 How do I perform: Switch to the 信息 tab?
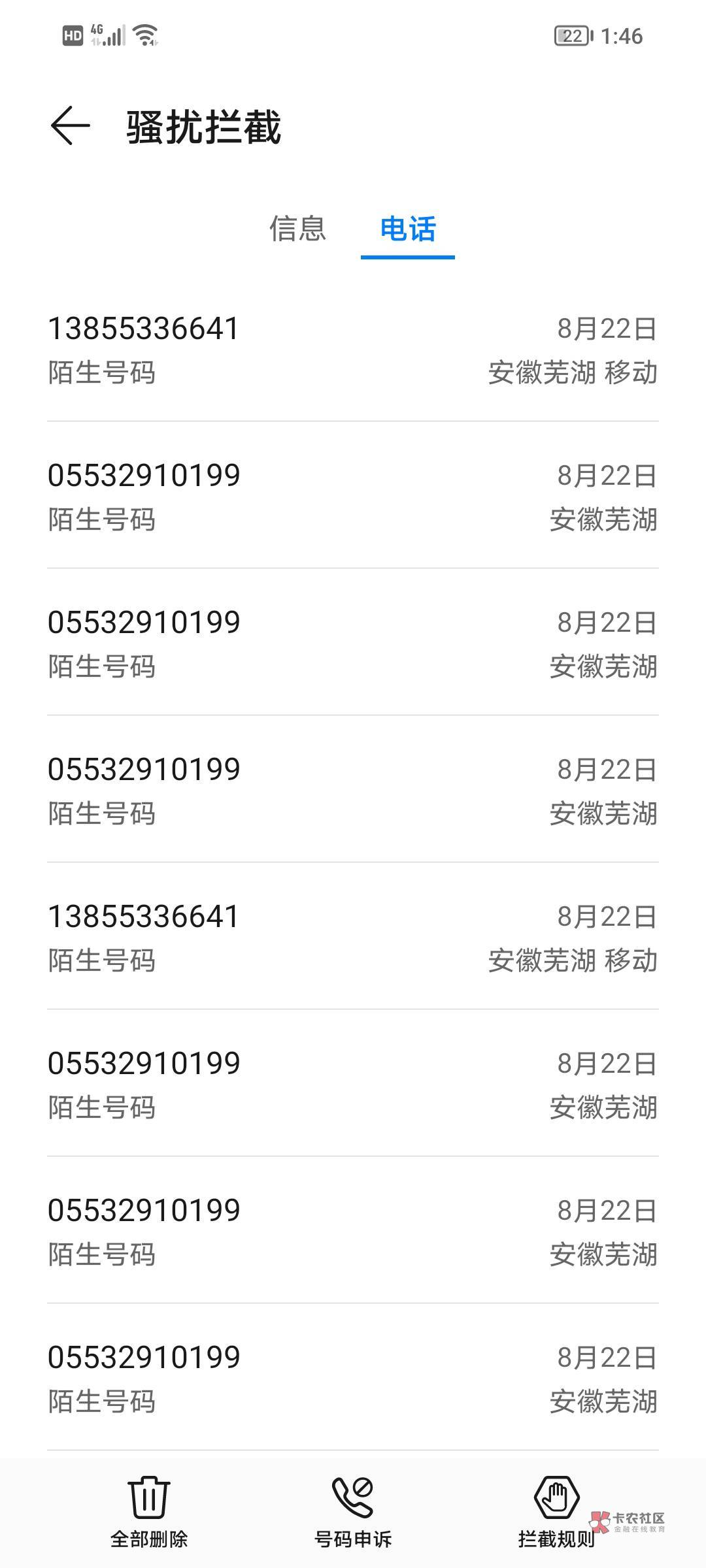tap(298, 229)
